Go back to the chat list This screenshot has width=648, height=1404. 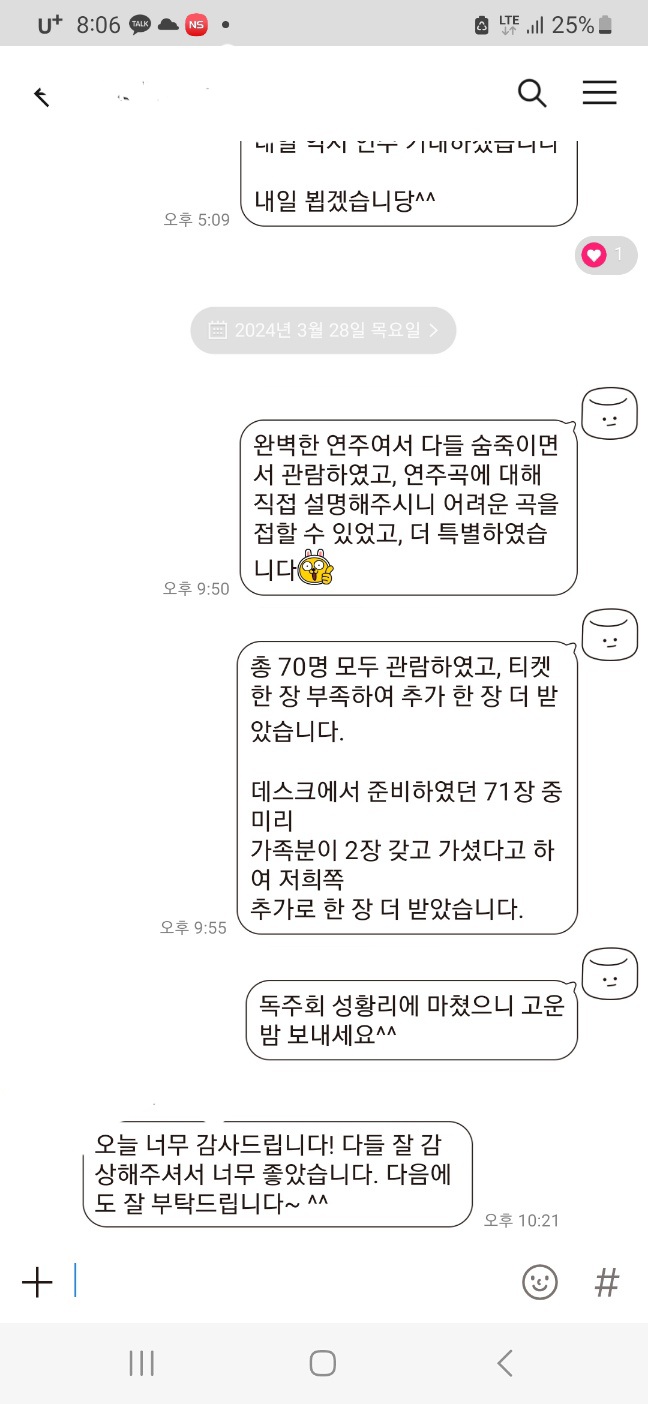click(42, 96)
